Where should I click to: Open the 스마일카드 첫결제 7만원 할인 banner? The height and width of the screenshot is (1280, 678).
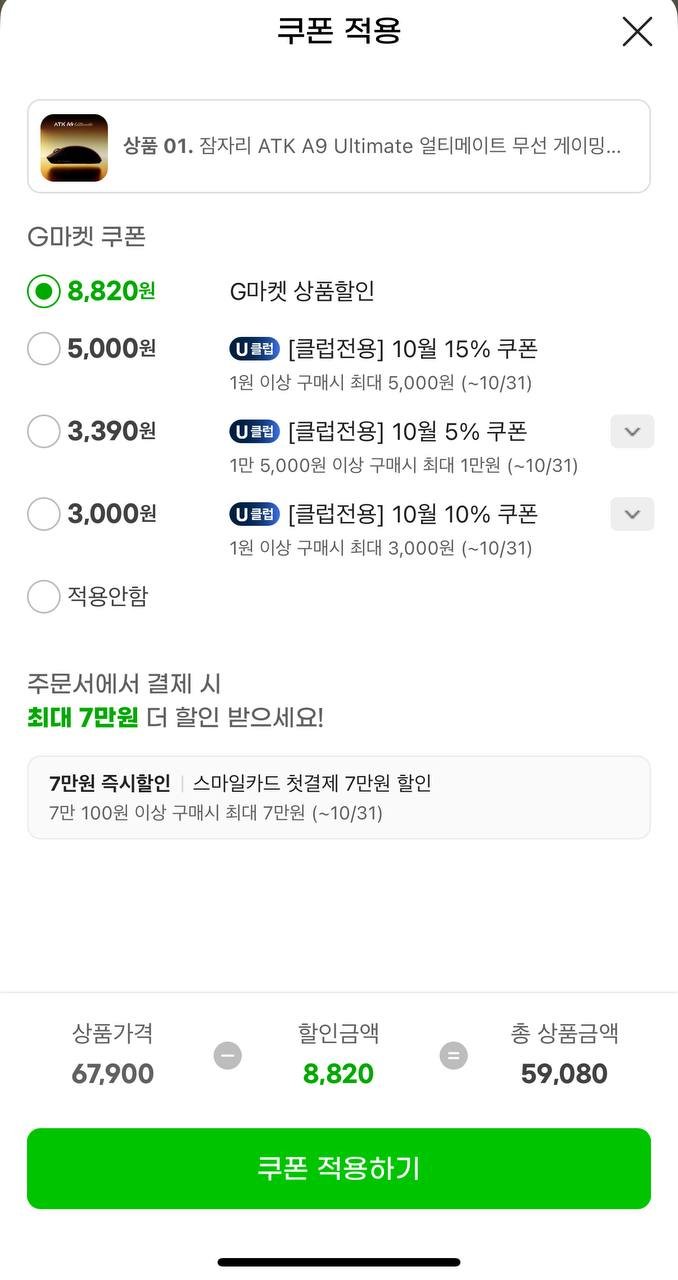point(339,797)
